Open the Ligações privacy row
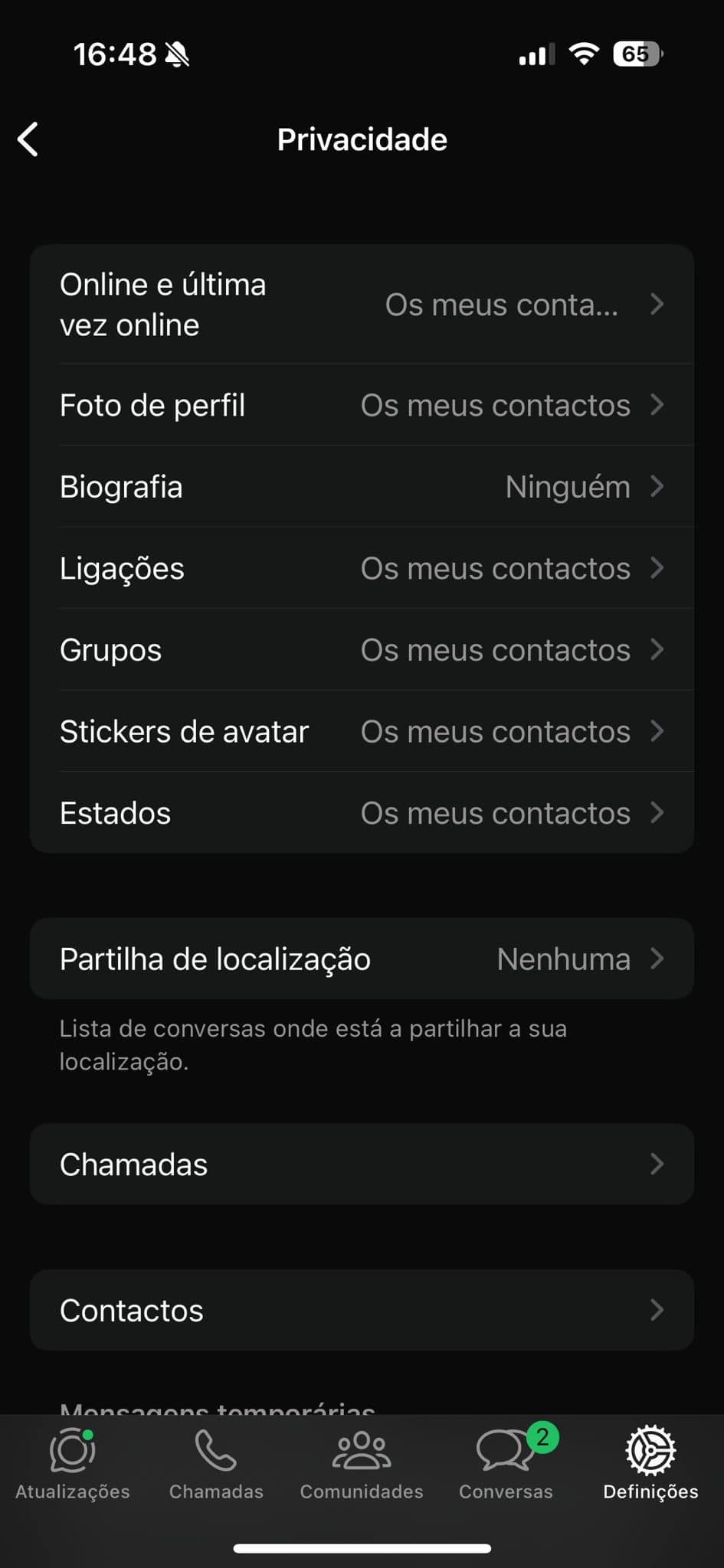Screen dimensions: 724x1568 click(x=362, y=568)
